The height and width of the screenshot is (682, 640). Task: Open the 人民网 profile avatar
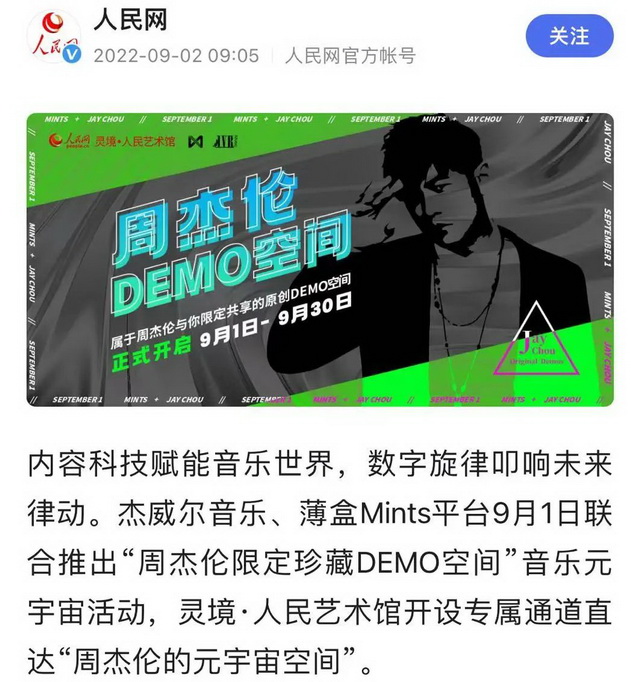pyautogui.click(x=53, y=37)
